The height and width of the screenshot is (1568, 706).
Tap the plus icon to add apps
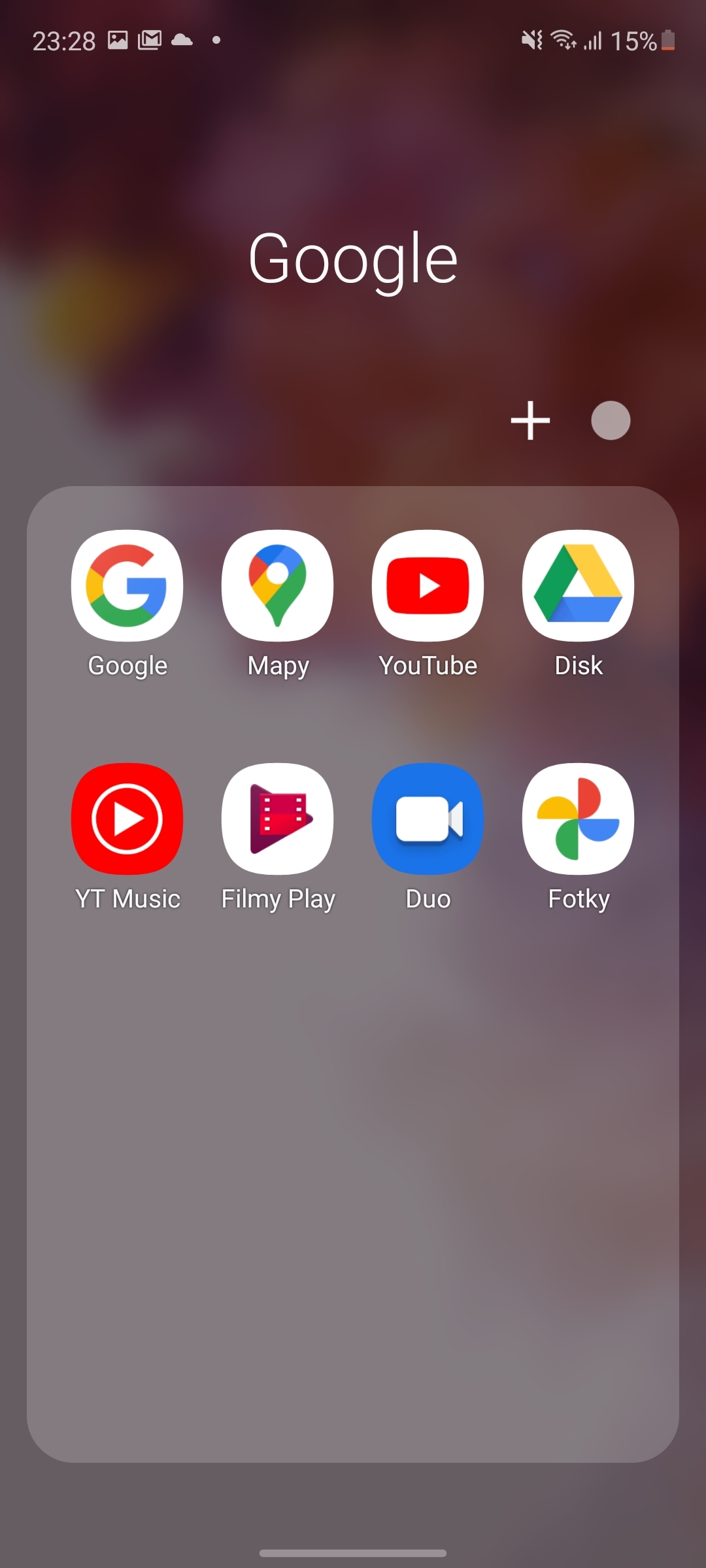tap(530, 421)
